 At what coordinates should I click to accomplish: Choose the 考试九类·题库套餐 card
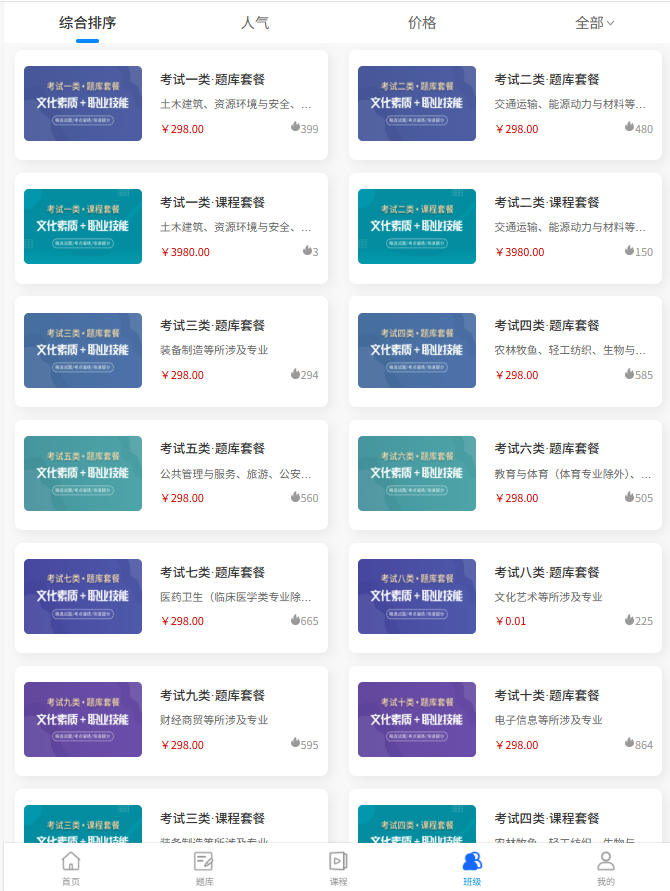171,719
